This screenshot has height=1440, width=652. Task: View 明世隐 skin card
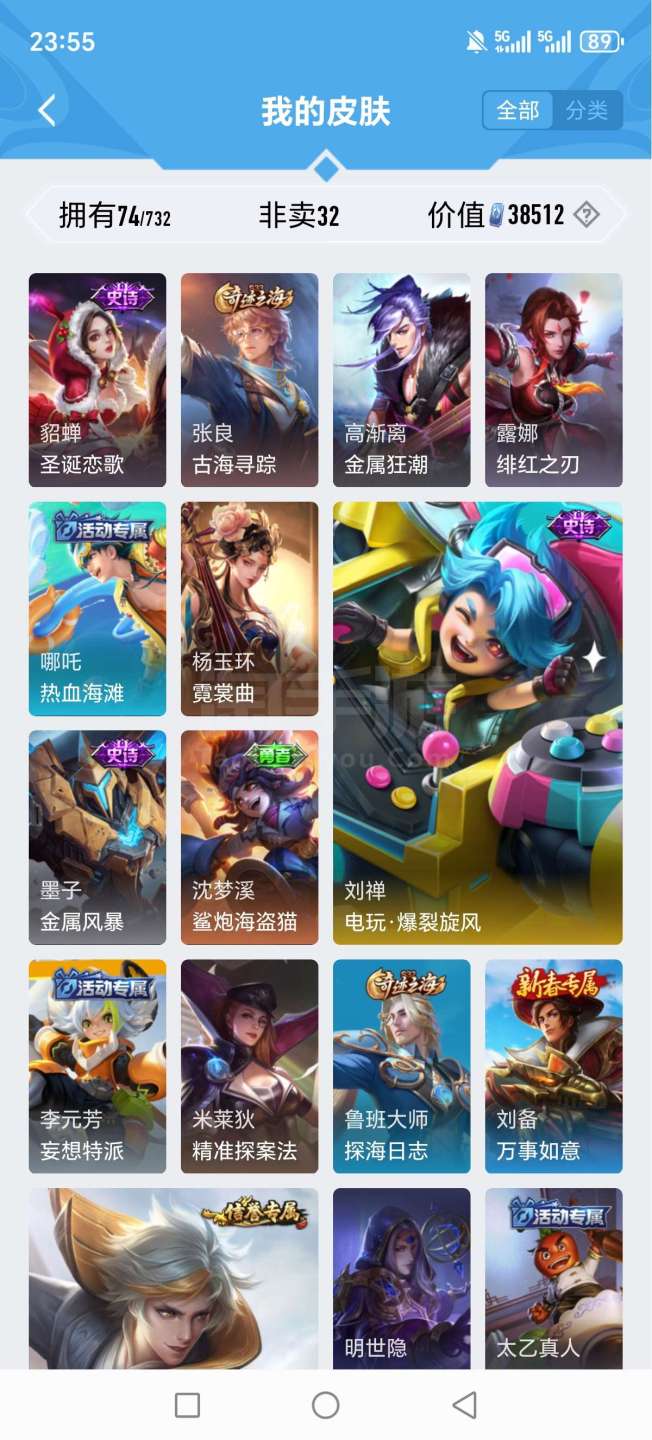tap(401, 1278)
